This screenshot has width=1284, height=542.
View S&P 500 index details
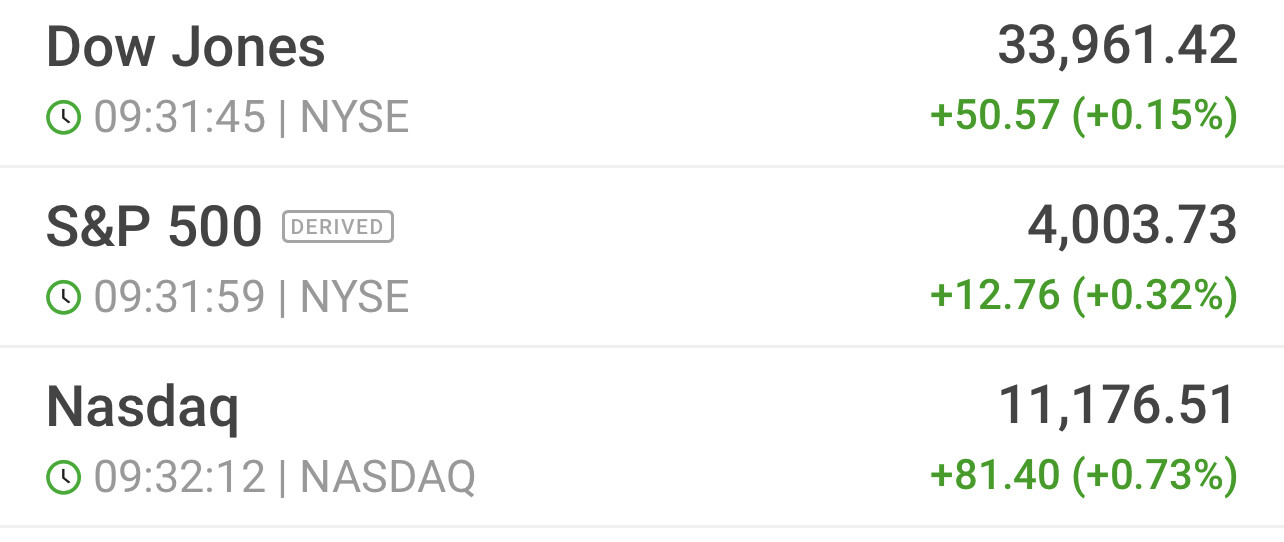[x=640, y=258]
